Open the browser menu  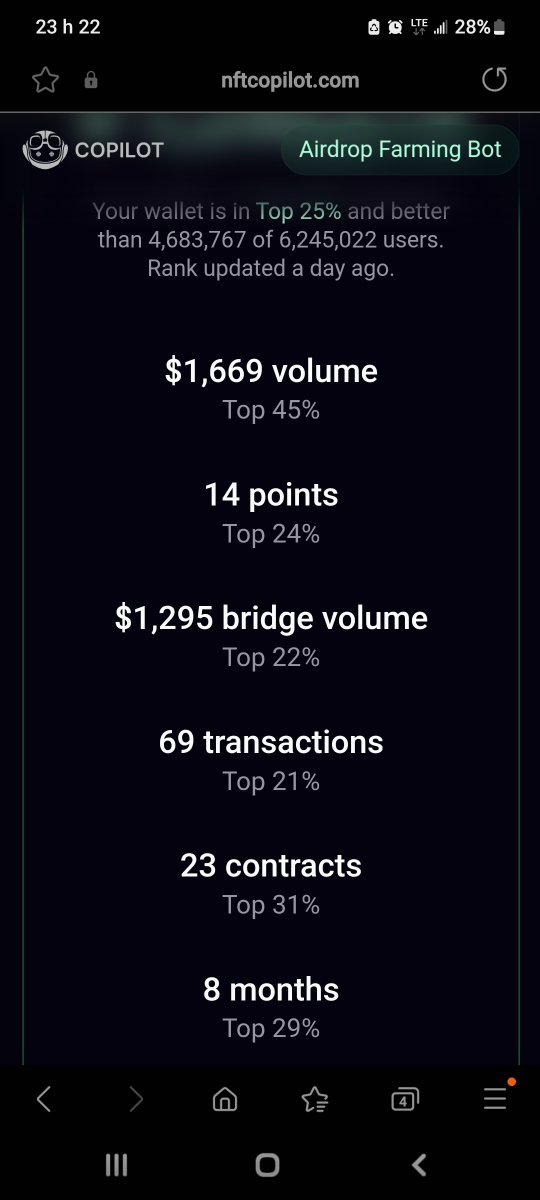click(495, 1100)
